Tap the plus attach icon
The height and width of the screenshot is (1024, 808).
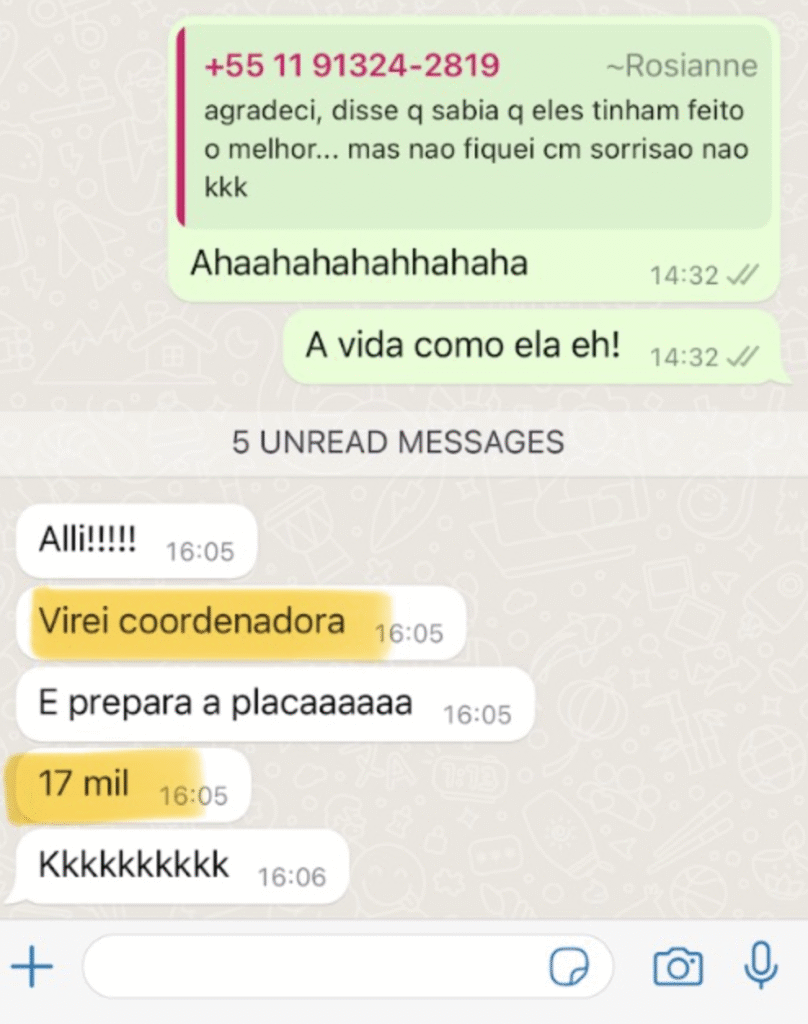click(x=31, y=967)
